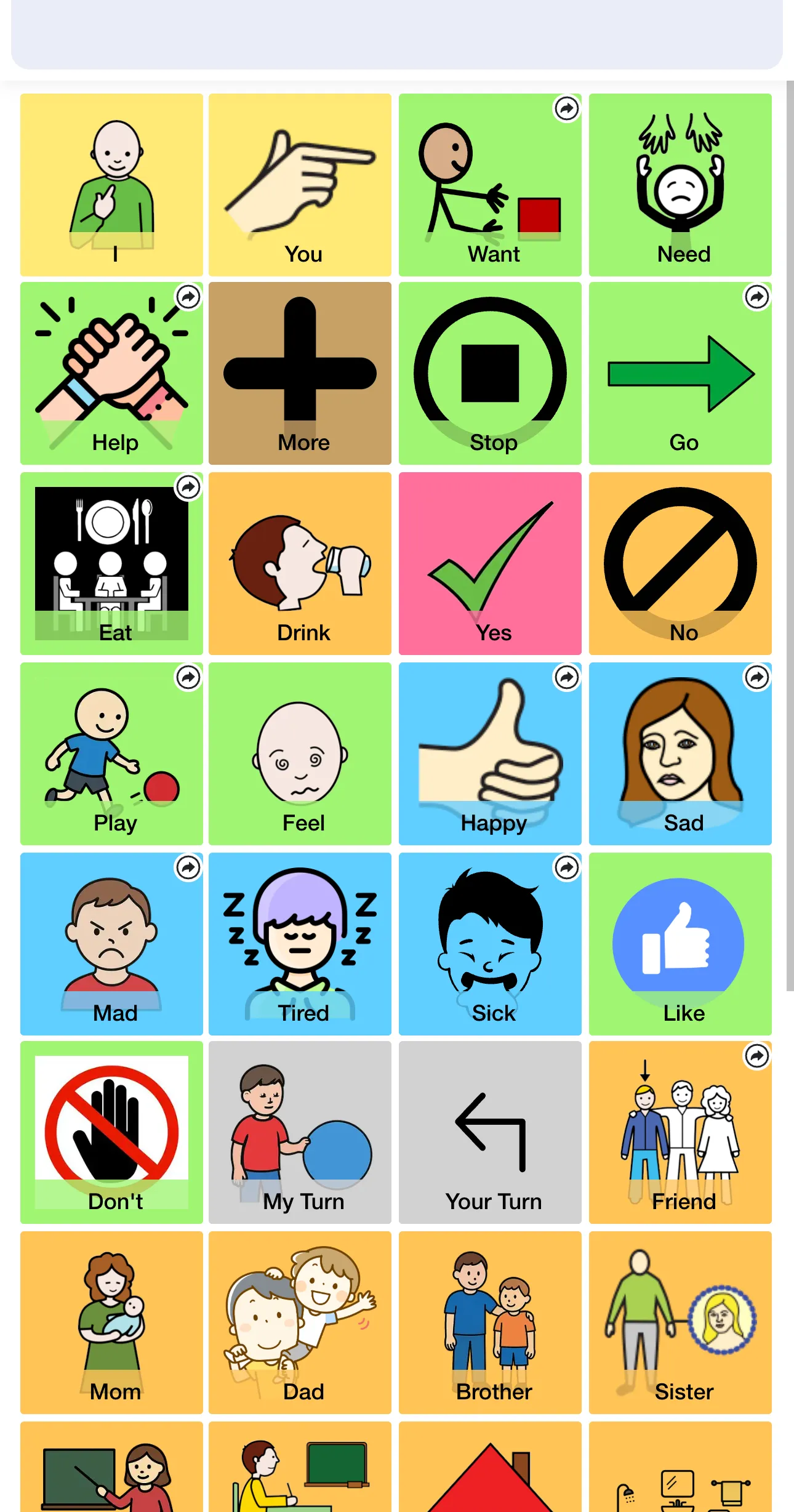Open the 'Friend' tile

tap(680, 1132)
